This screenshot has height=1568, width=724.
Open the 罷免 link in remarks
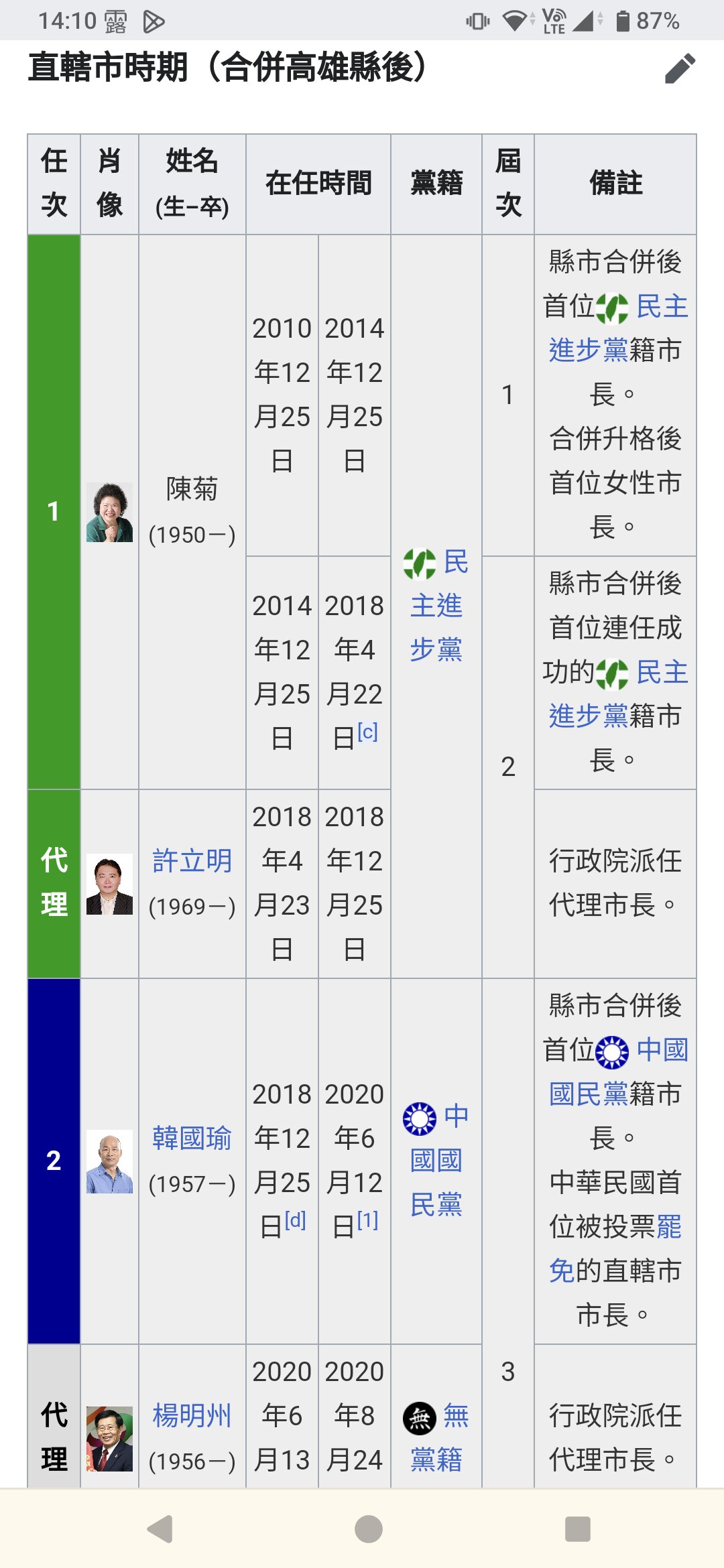(x=615, y=1248)
